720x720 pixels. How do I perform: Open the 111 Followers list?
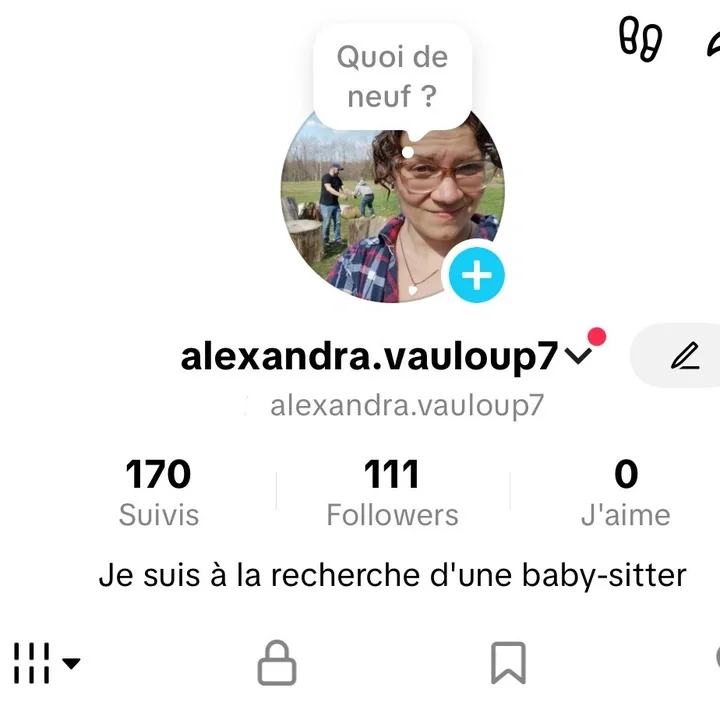click(392, 492)
